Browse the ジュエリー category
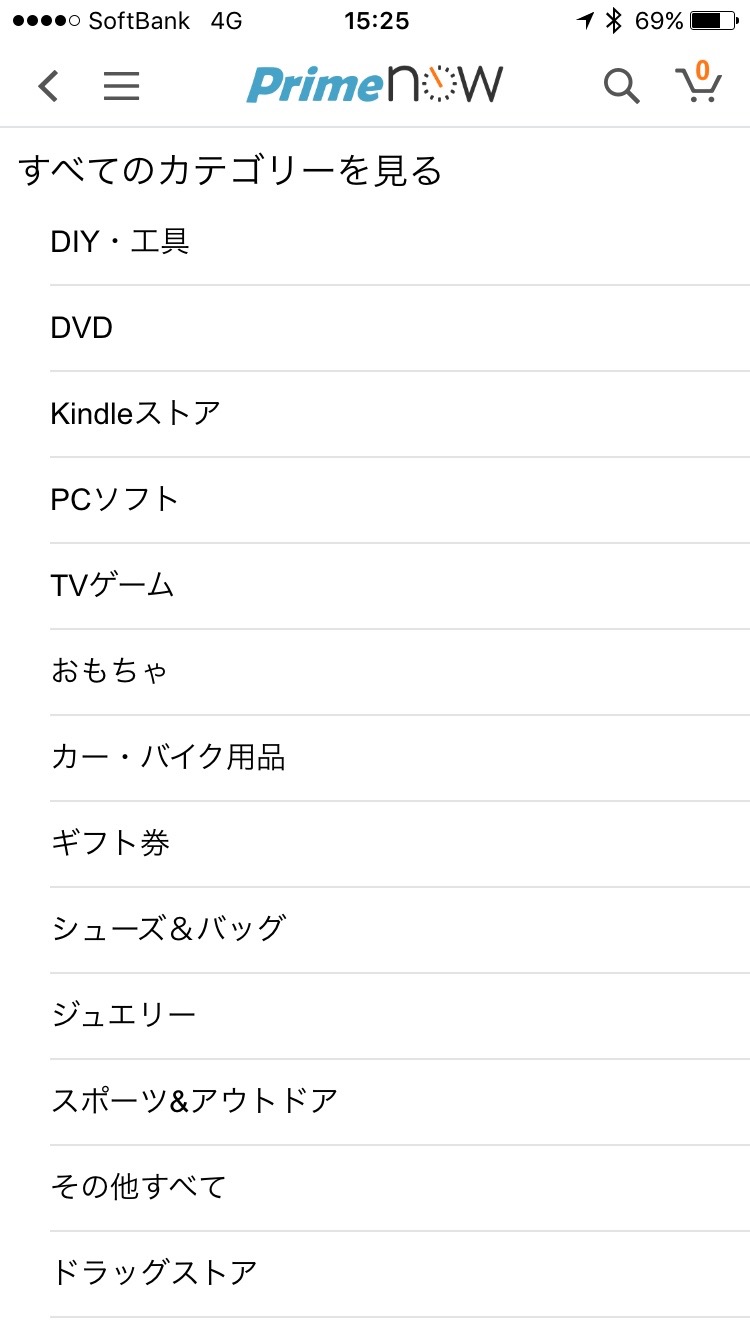This screenshot has height=1334, width=750. (123, 1015)
